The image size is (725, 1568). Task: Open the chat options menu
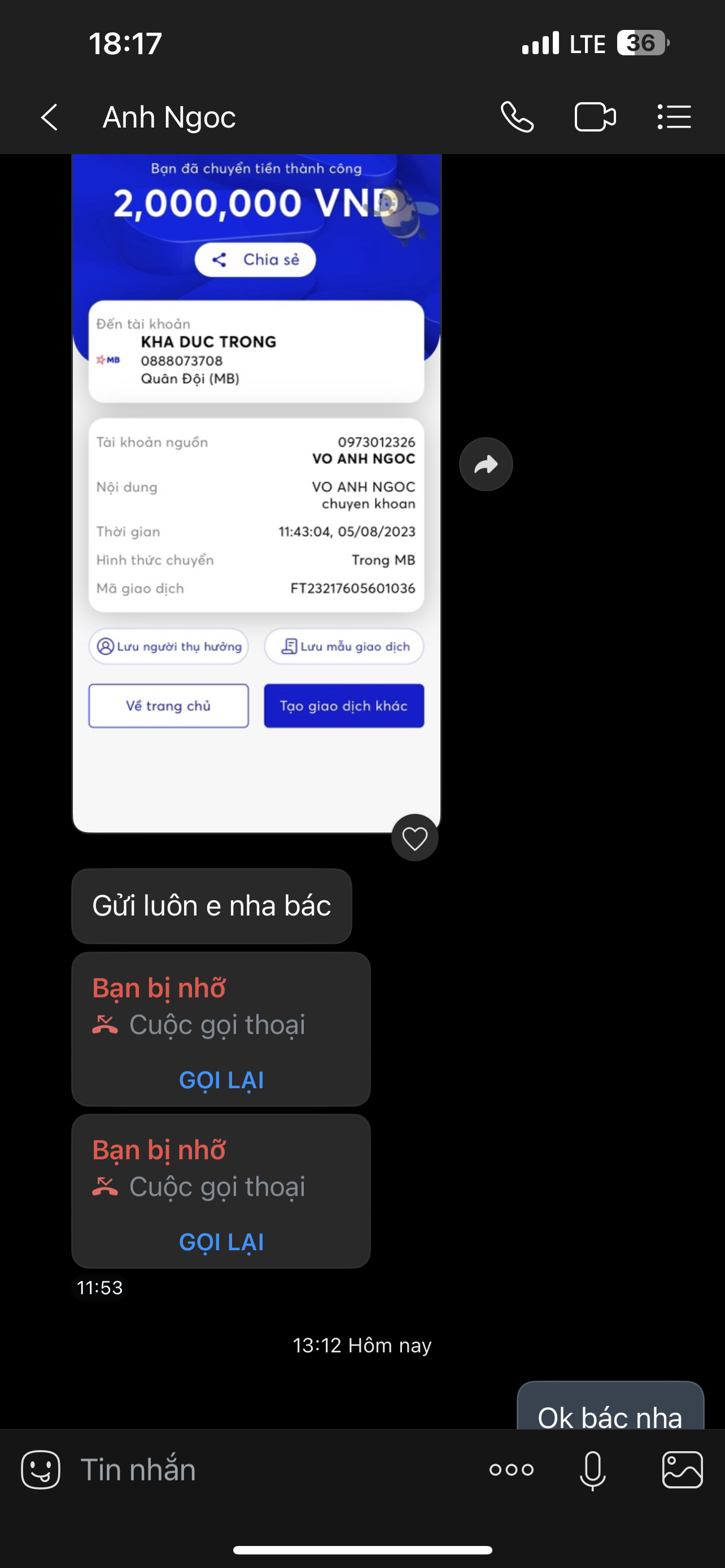click(674, 117)
